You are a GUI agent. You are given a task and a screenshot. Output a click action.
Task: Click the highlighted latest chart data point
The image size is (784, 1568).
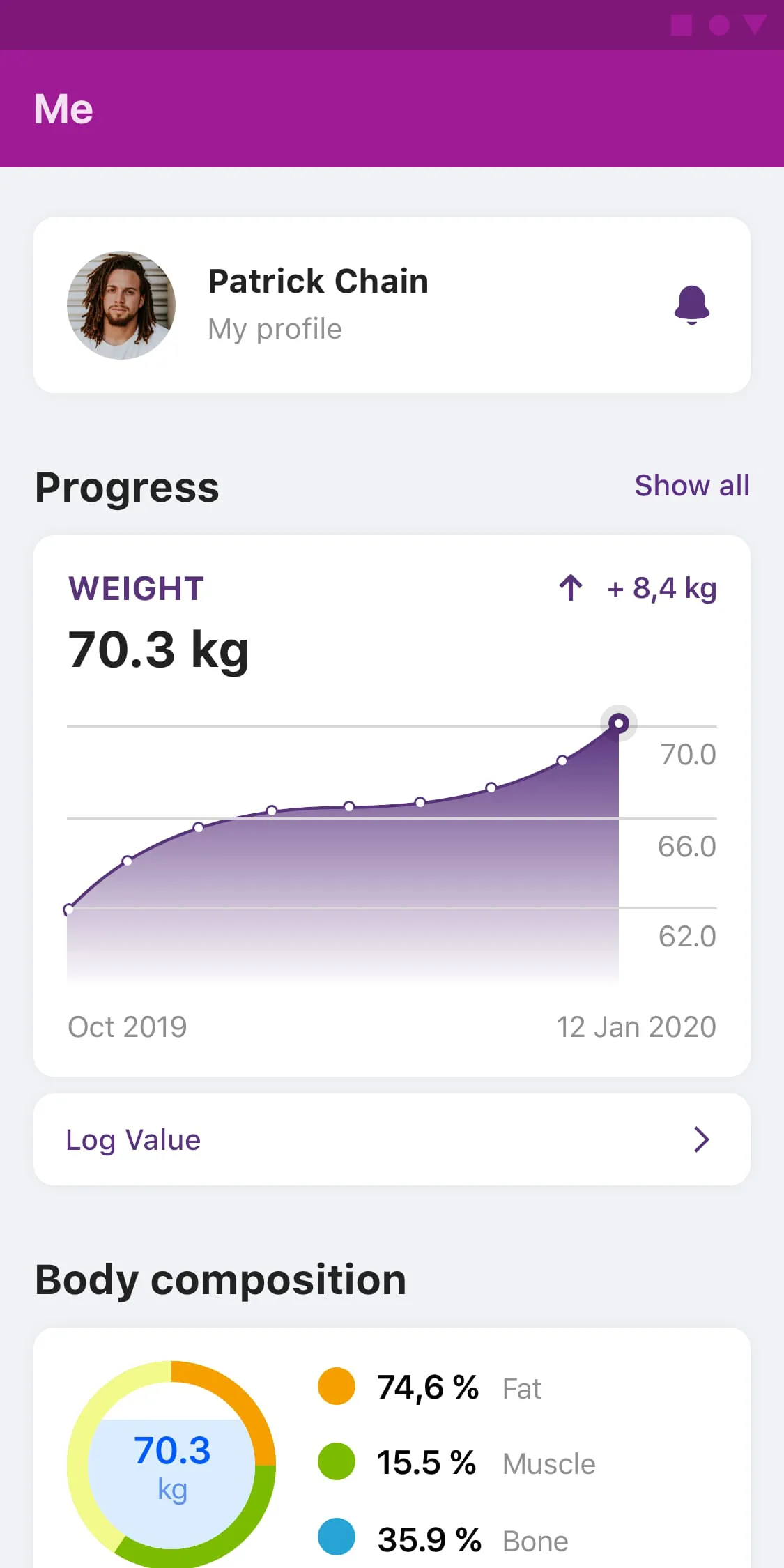tap(619, 723)
